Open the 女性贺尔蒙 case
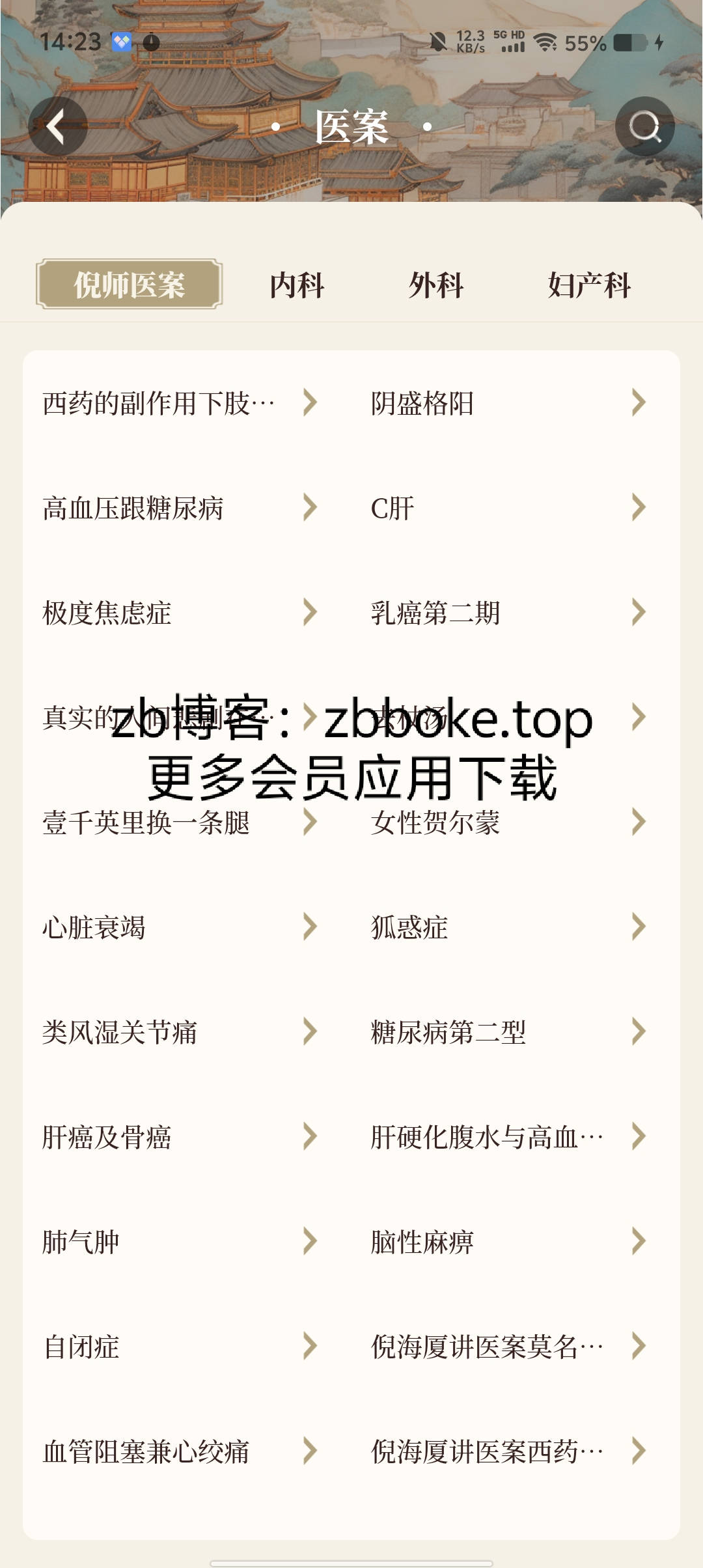 [x=508, y=822]
